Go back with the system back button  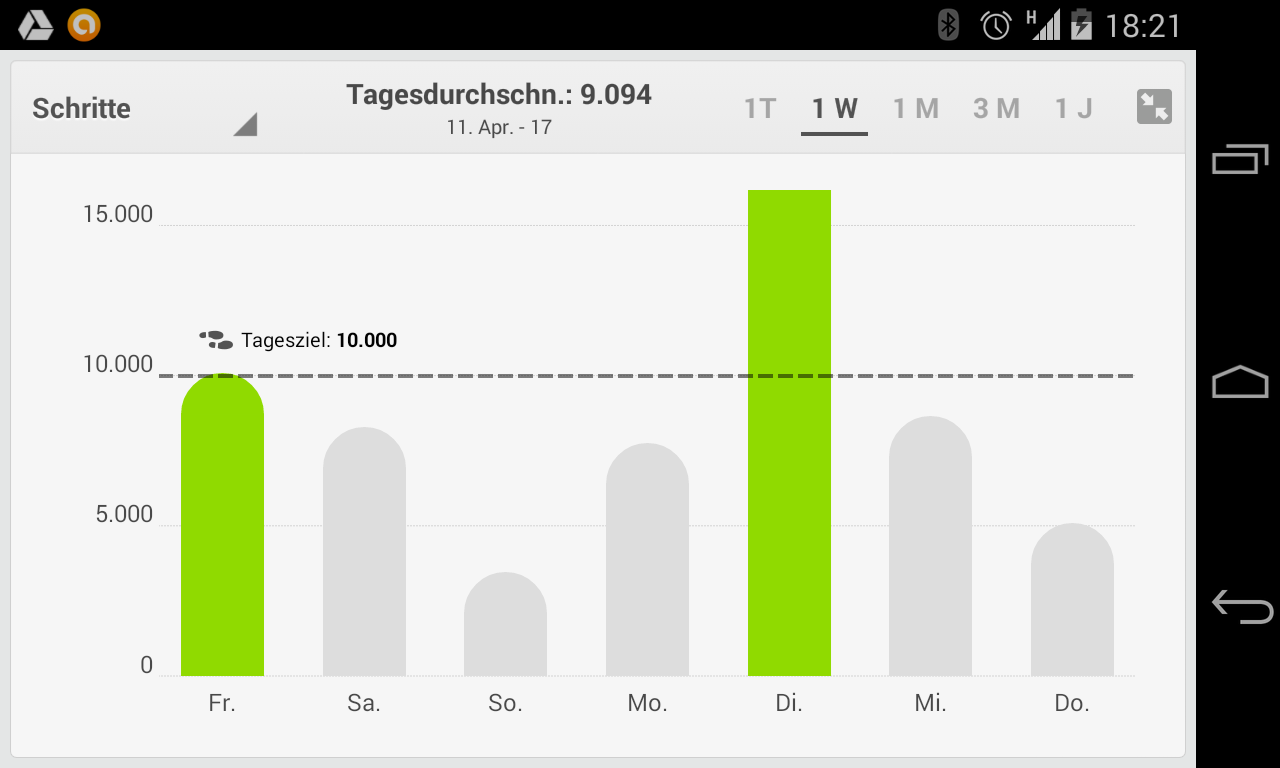pyautogui.click(x=1240, y=606)
